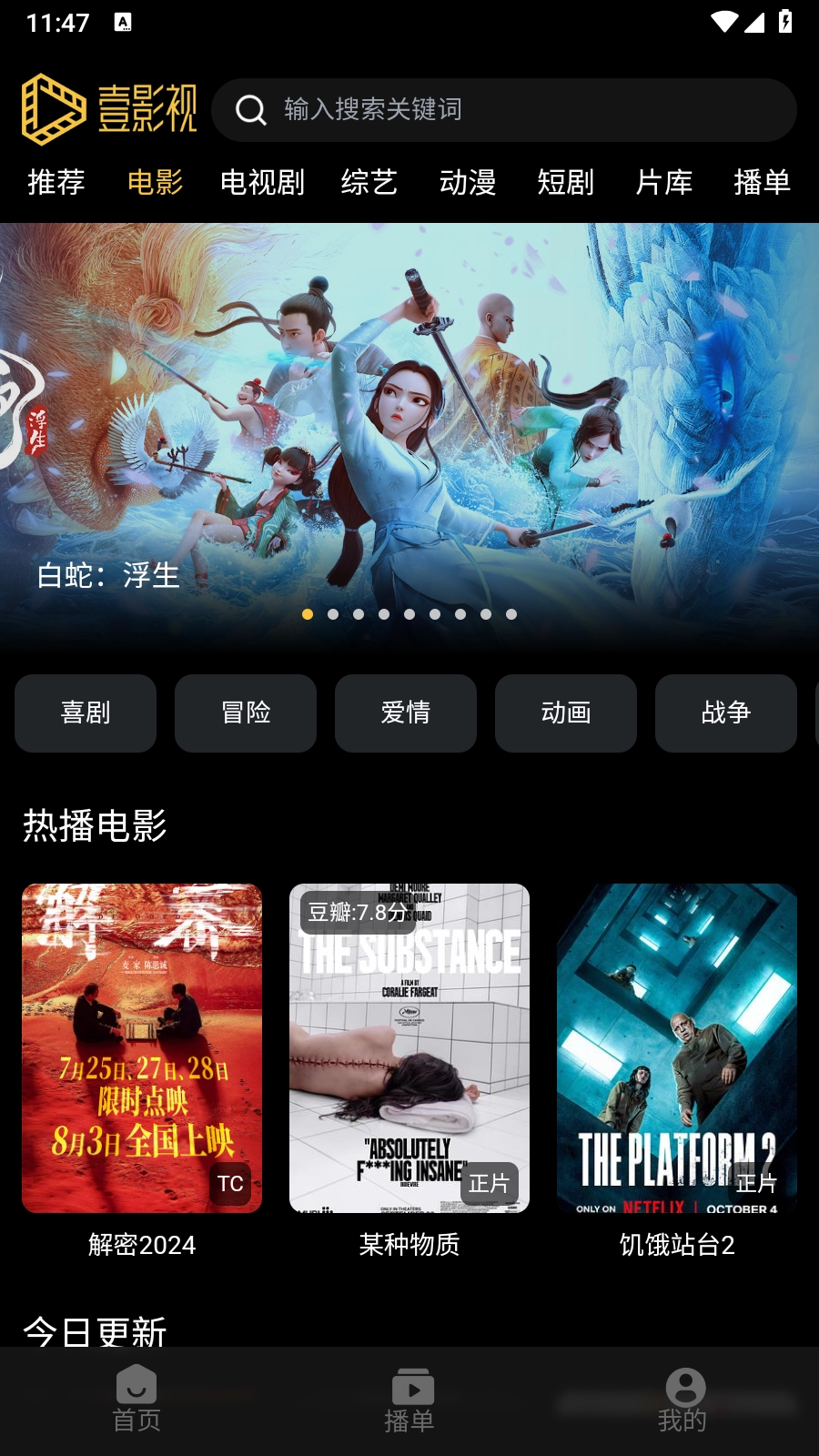Switch to the 动漫 tab

[468, 182]
